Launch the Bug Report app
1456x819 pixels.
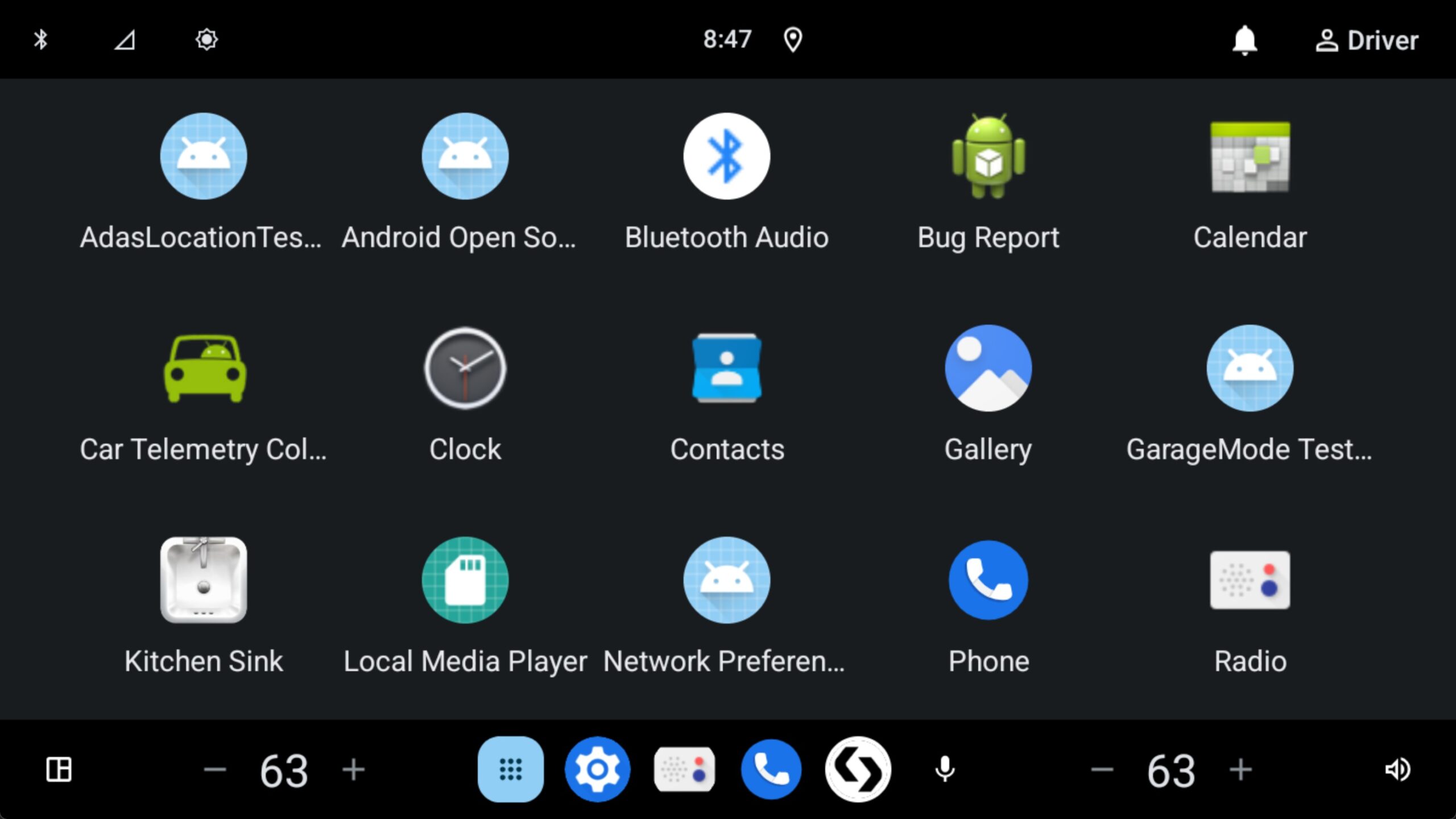pyautogui.click(x=988, y=156)
